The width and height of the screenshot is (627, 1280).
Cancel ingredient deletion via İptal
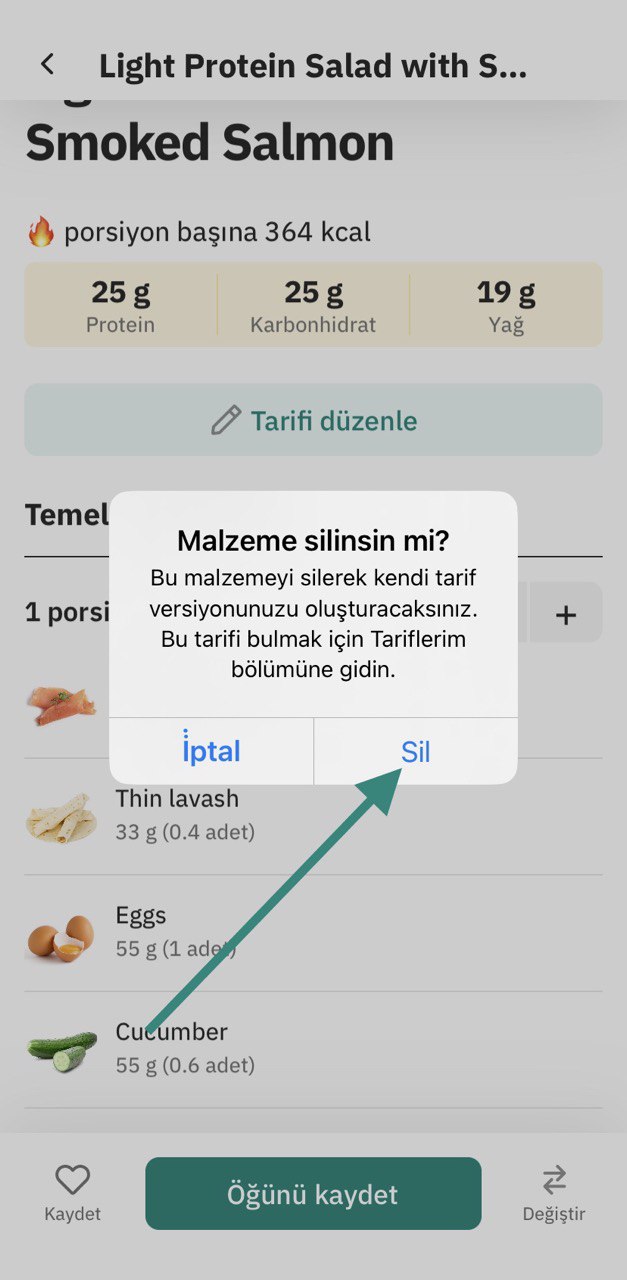211,752
